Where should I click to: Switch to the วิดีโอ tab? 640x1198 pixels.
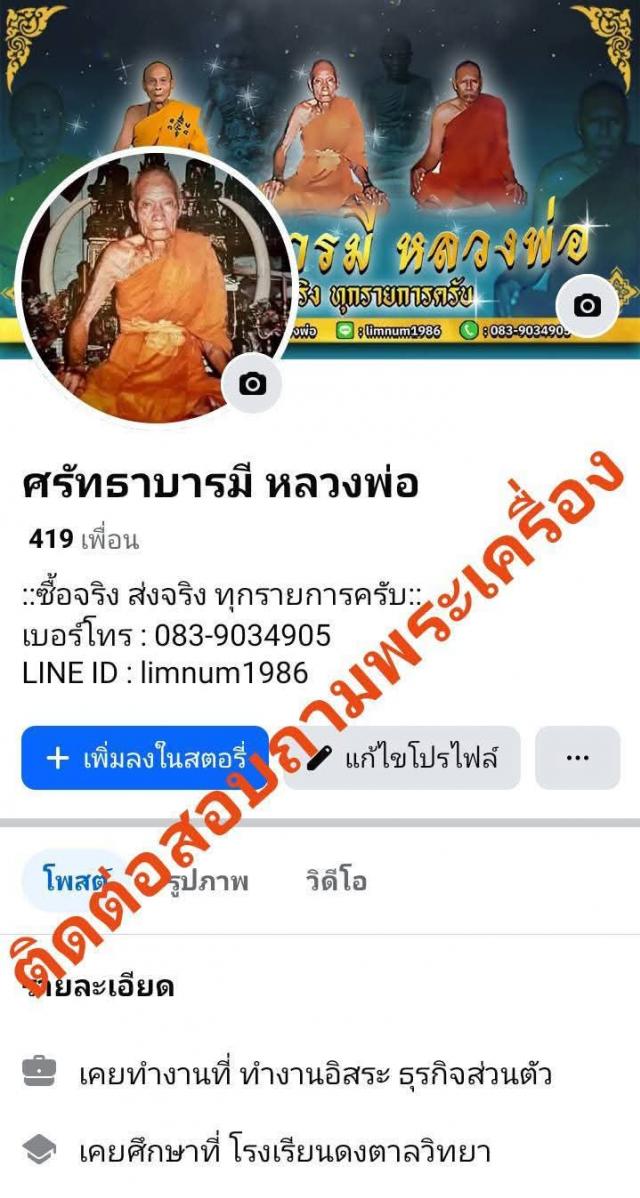point(335,881)
